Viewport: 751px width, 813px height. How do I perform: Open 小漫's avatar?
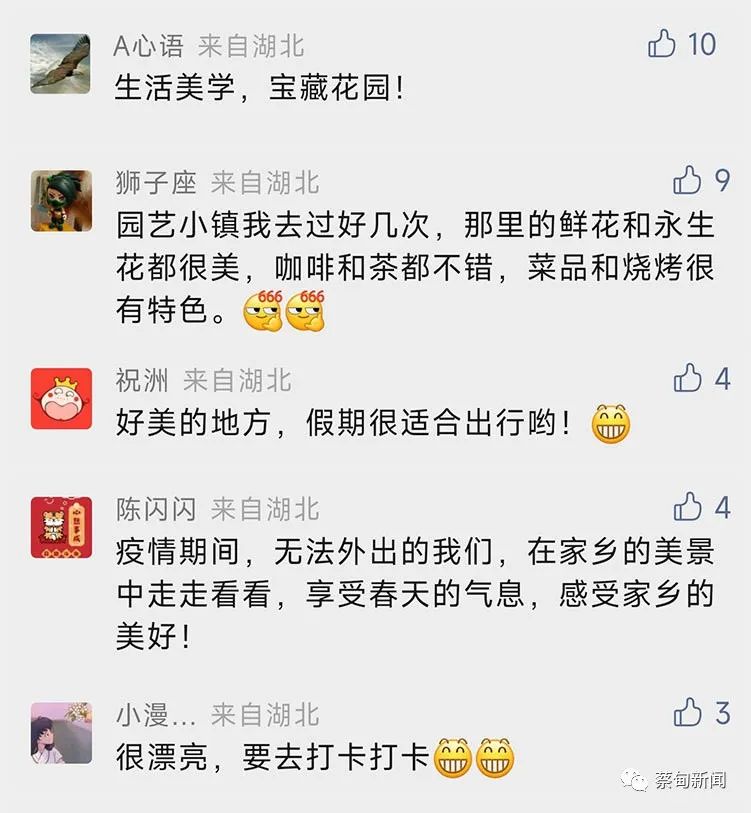tap(60, 733)
